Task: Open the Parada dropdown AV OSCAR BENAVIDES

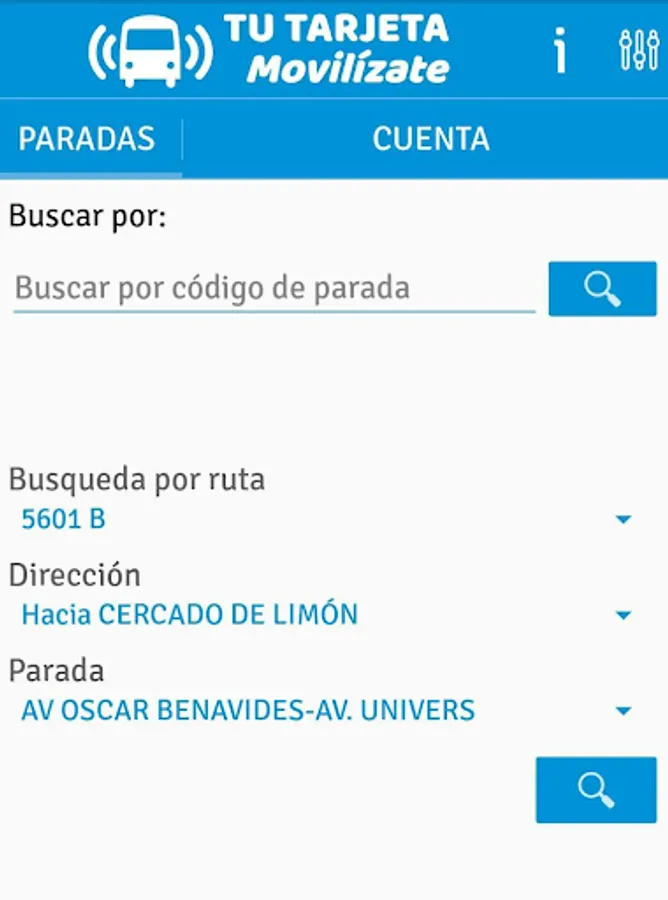Action: click(x=326, y=711)
